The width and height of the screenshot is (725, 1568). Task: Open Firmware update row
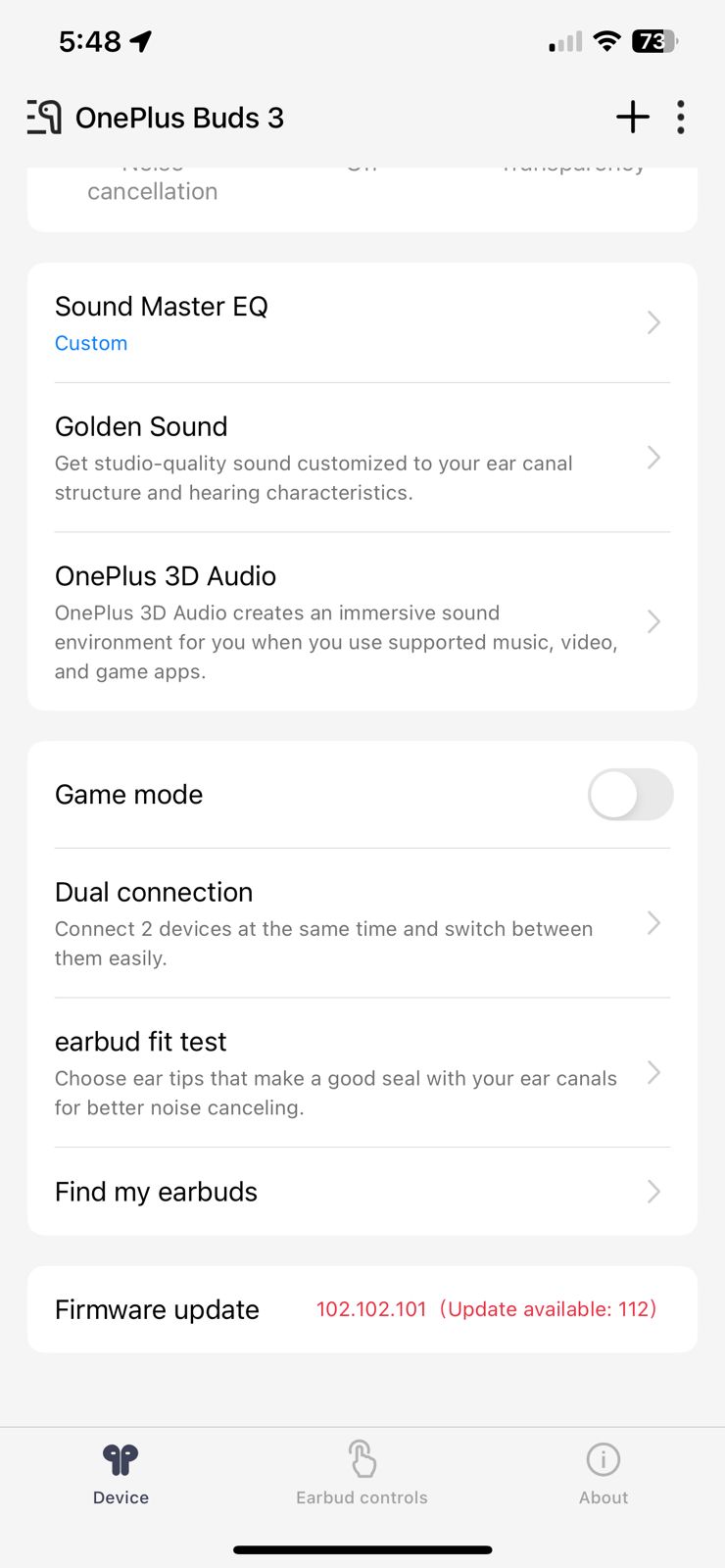point(362,1309)
